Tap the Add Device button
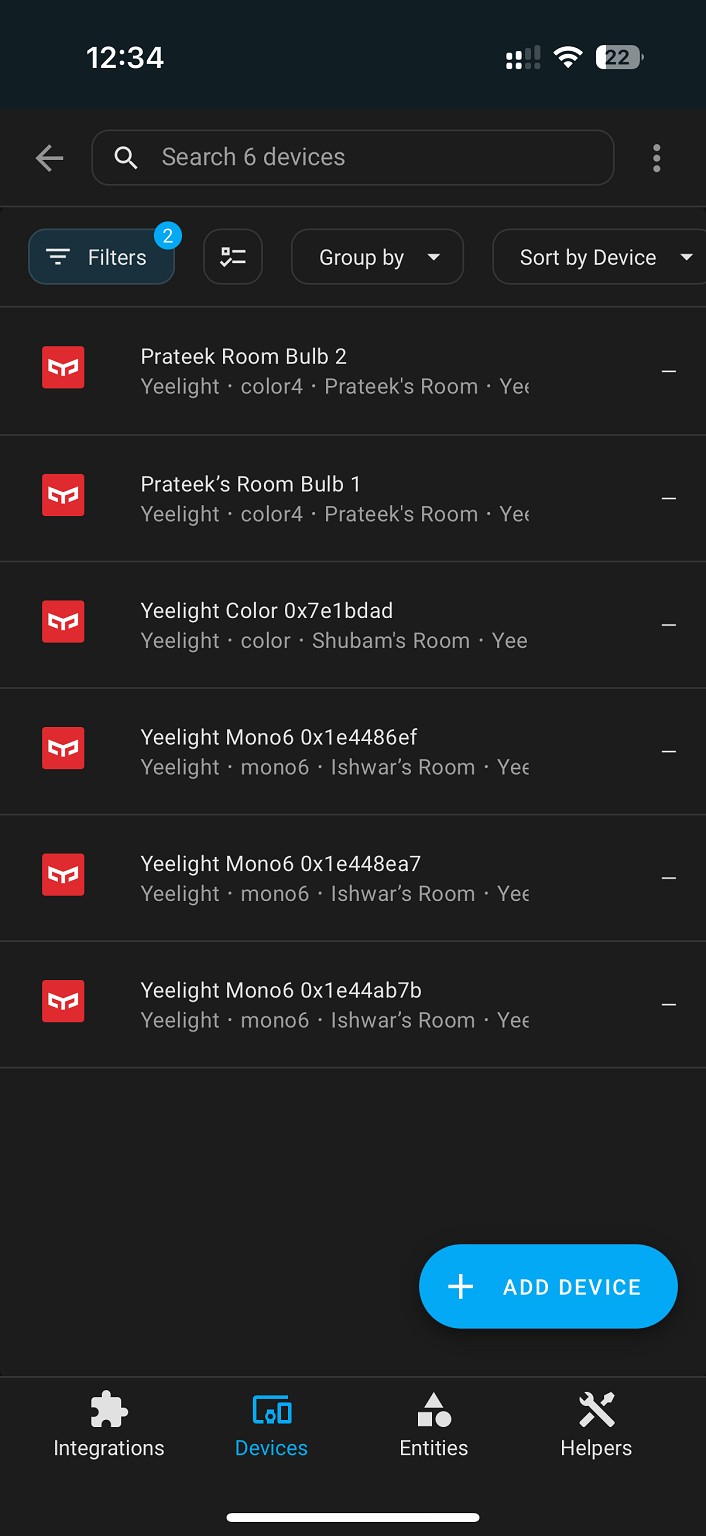The width and height of the screenshot is (706, 1536). coord(548,1287)
